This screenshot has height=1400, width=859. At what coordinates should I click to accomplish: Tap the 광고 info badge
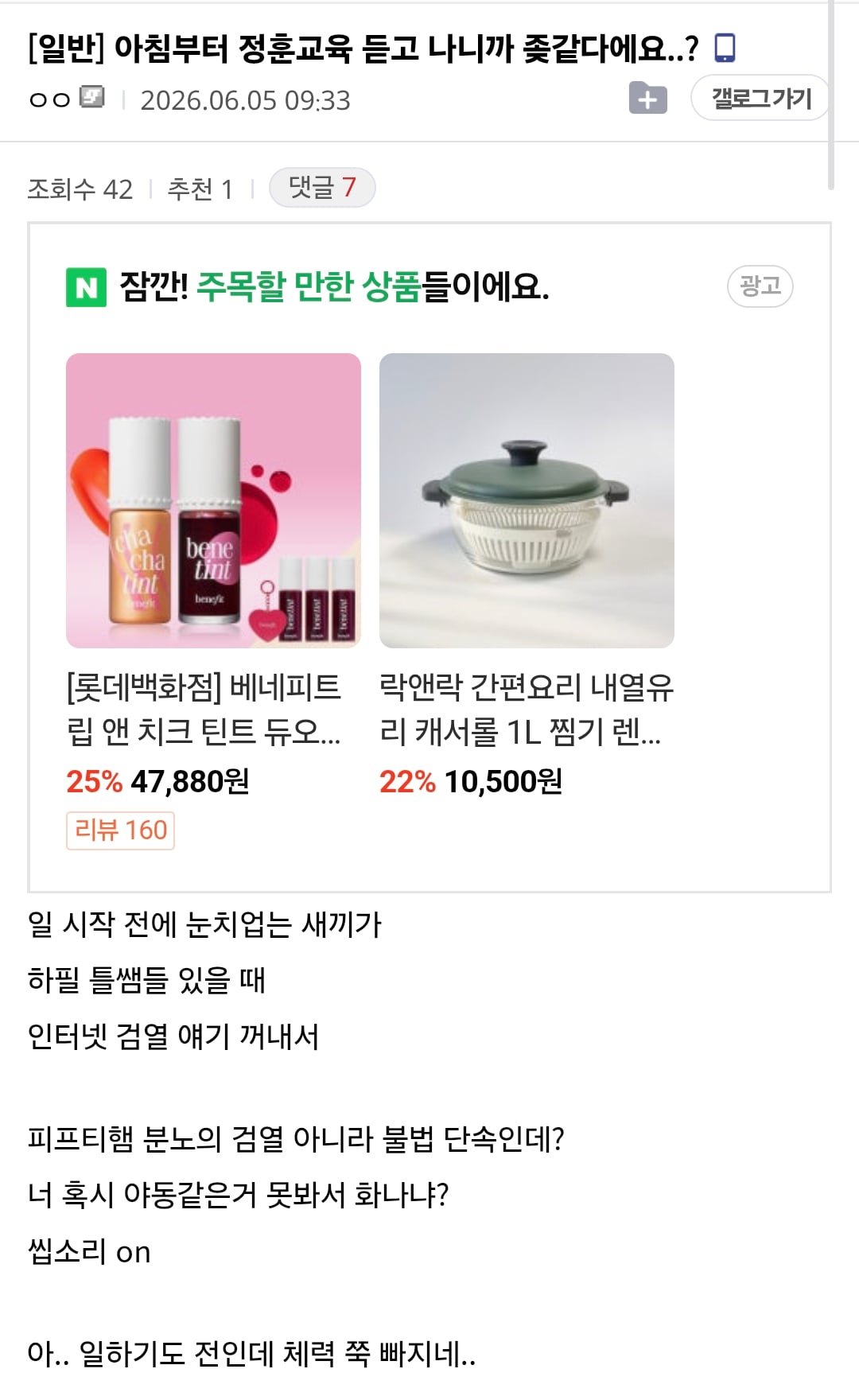point(760,286)
